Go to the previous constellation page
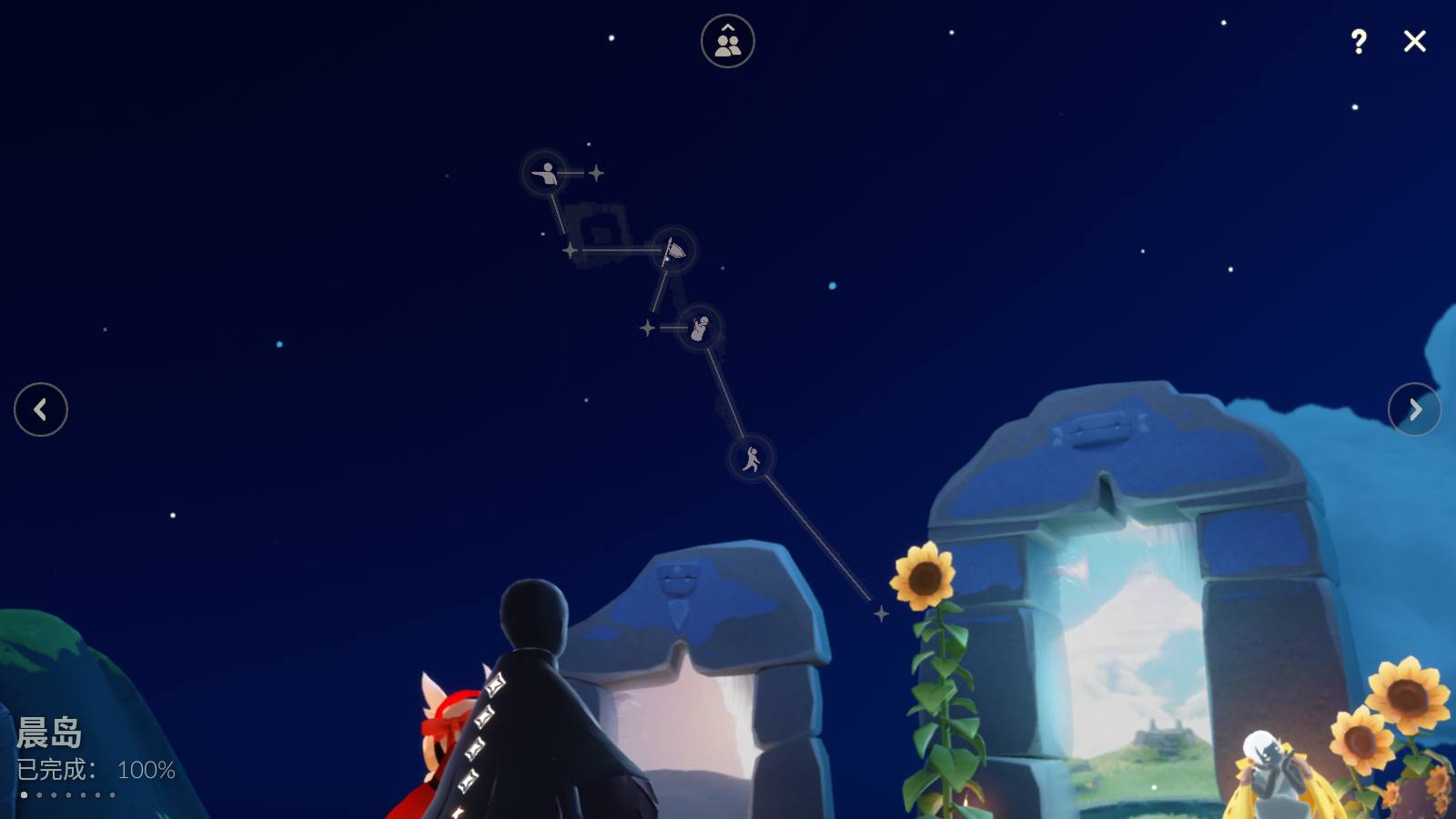 pyautogui.click(x=41, y=409)
